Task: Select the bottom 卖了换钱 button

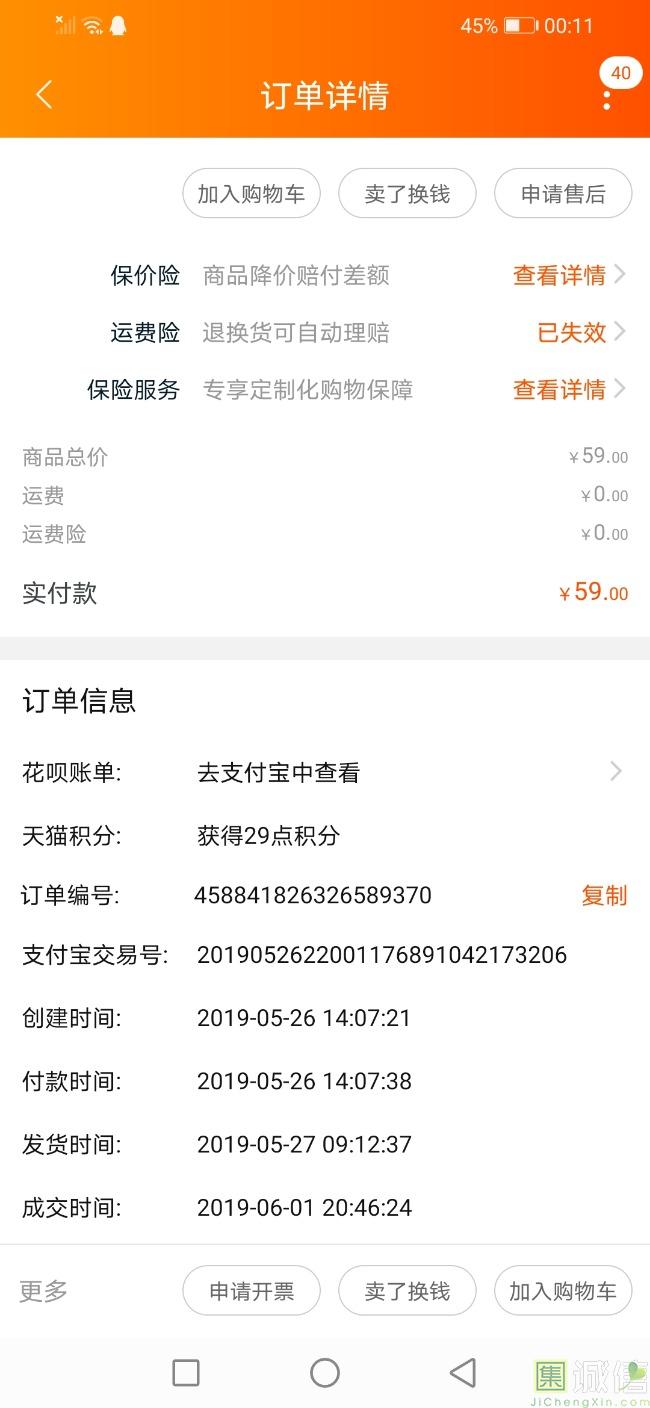Action: coord(407,1291)
